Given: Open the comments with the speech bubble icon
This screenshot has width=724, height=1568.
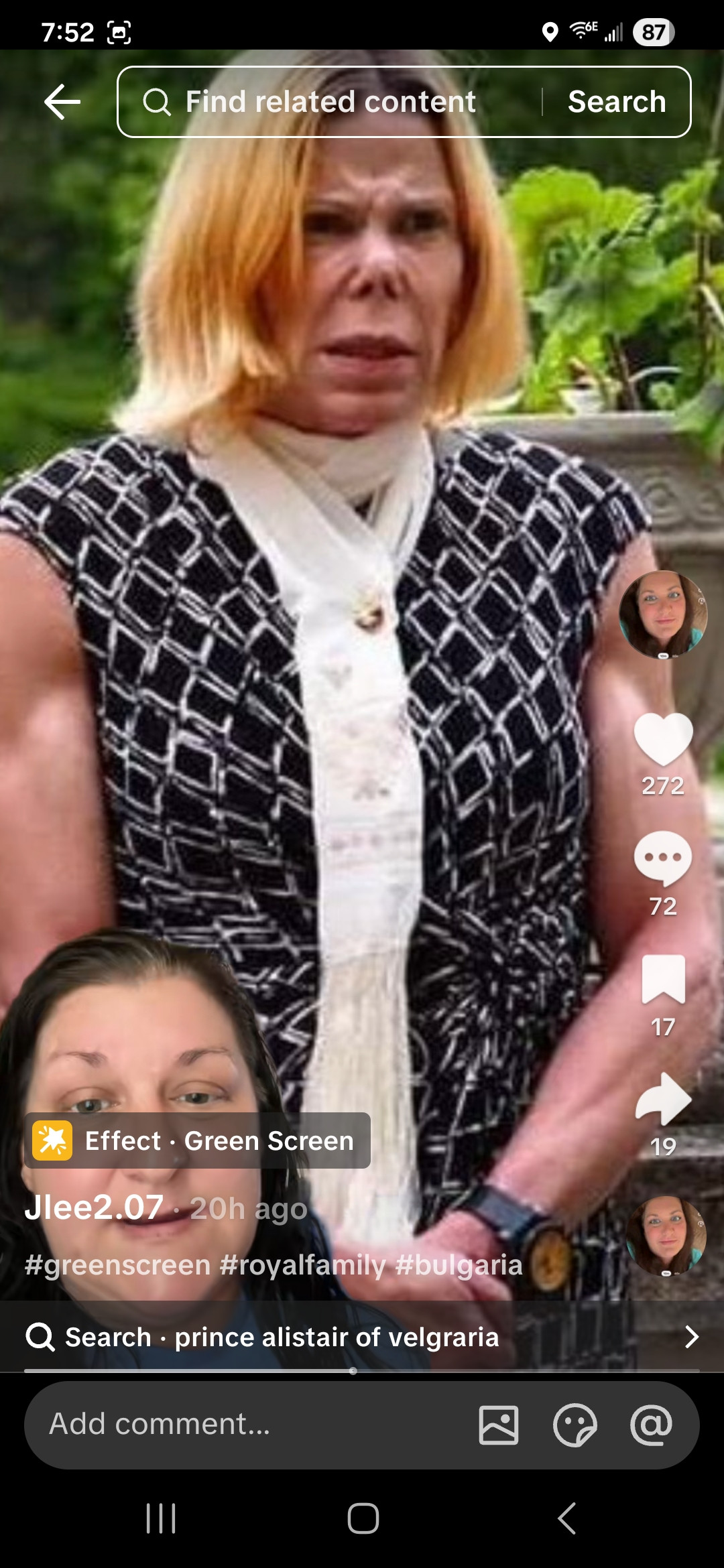Looking at the screenshot, I should click(x=663, y=859).
